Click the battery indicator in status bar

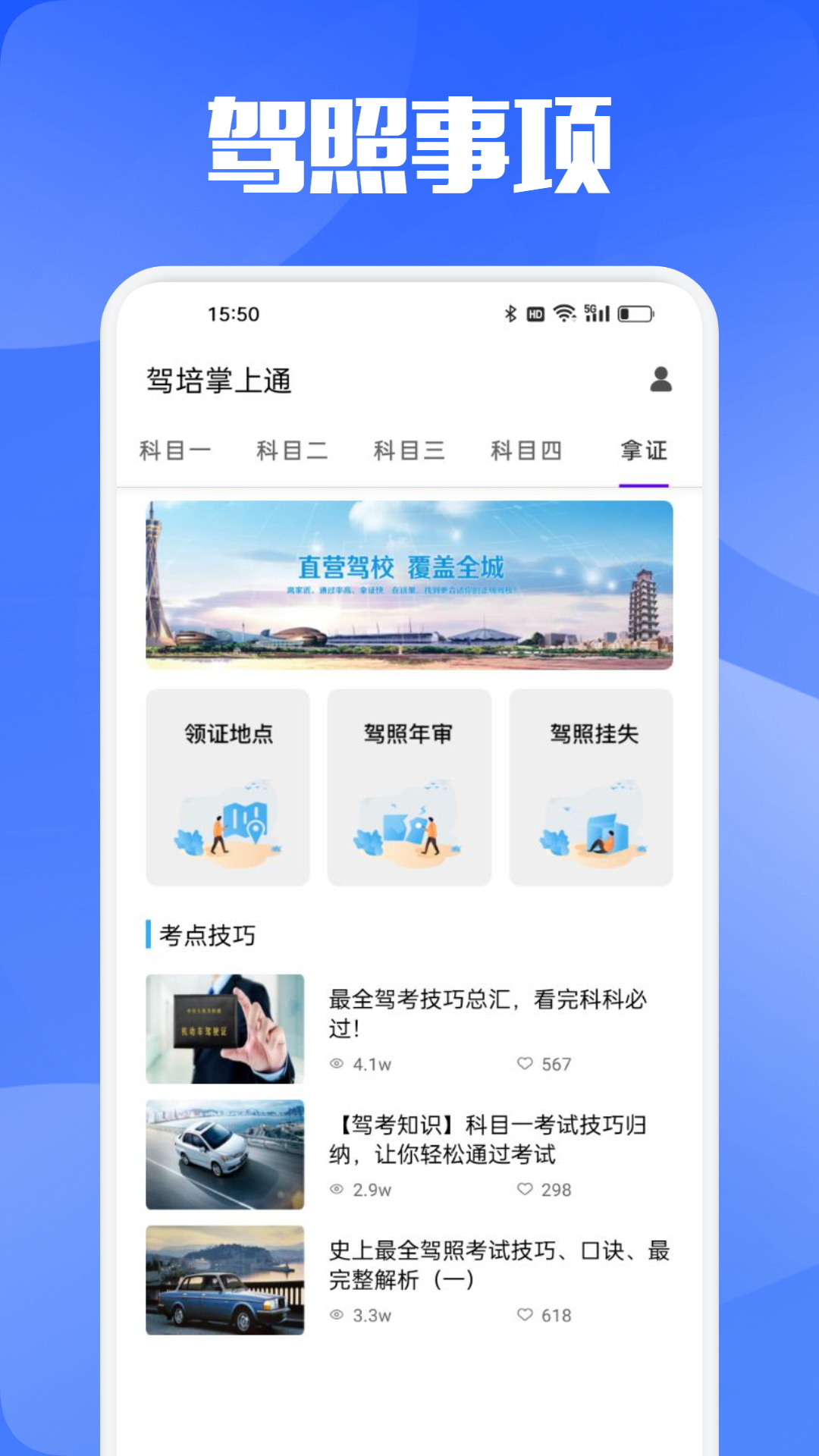pyautogui.click(x=635, y=313)
